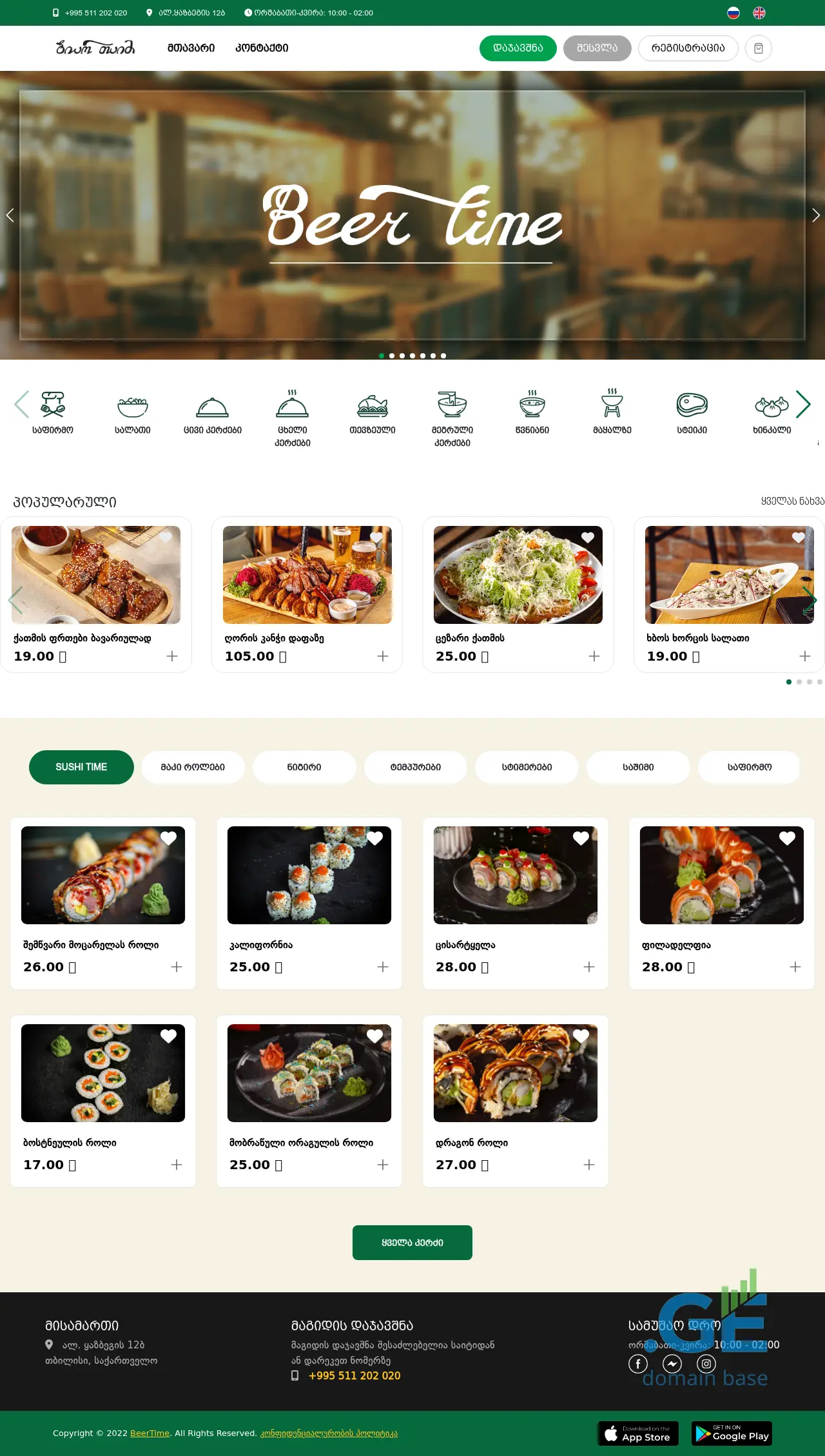This screenshot has width=825, height=1456.
Task: Open the Instagram icon in footer
Action: (706, 1364)
